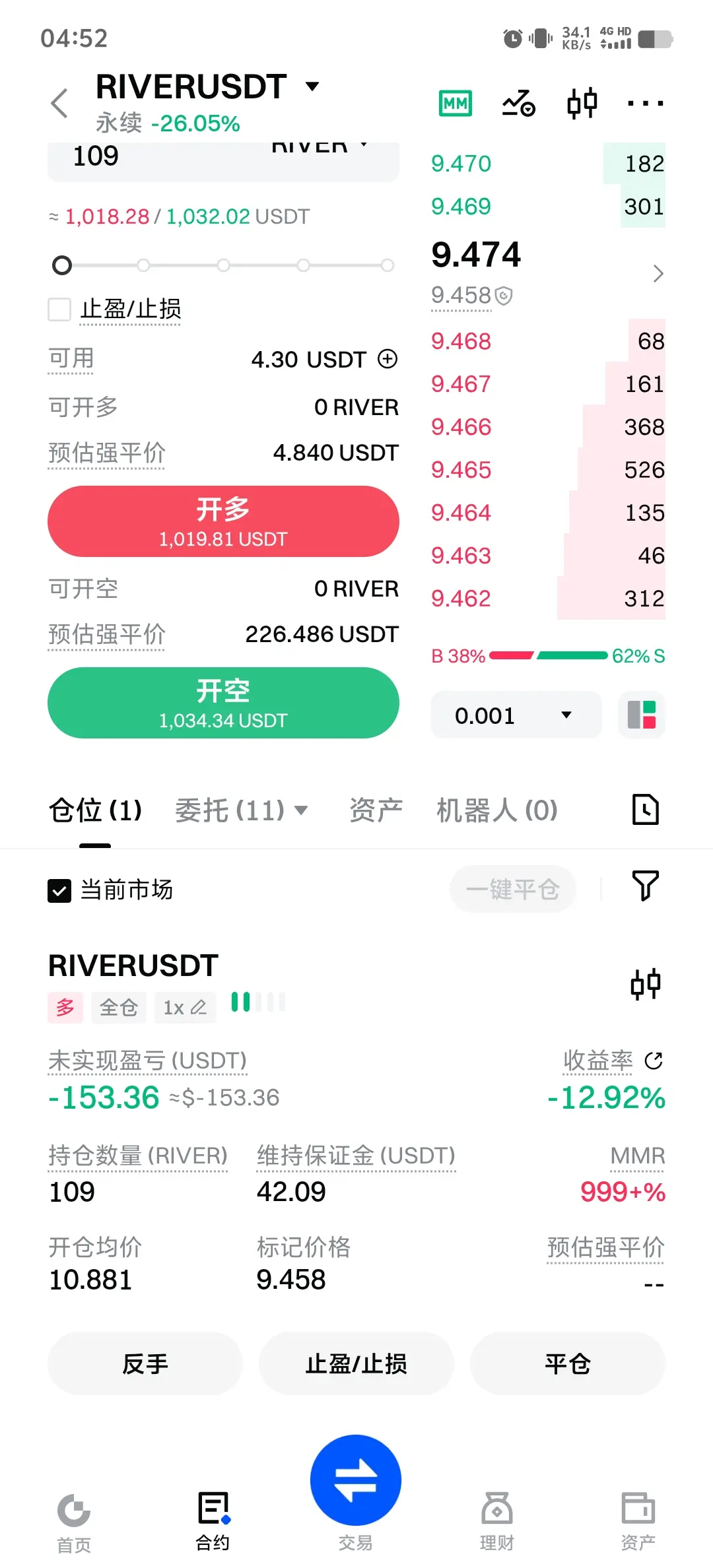Open the order history icon

[x=645, y=810]
